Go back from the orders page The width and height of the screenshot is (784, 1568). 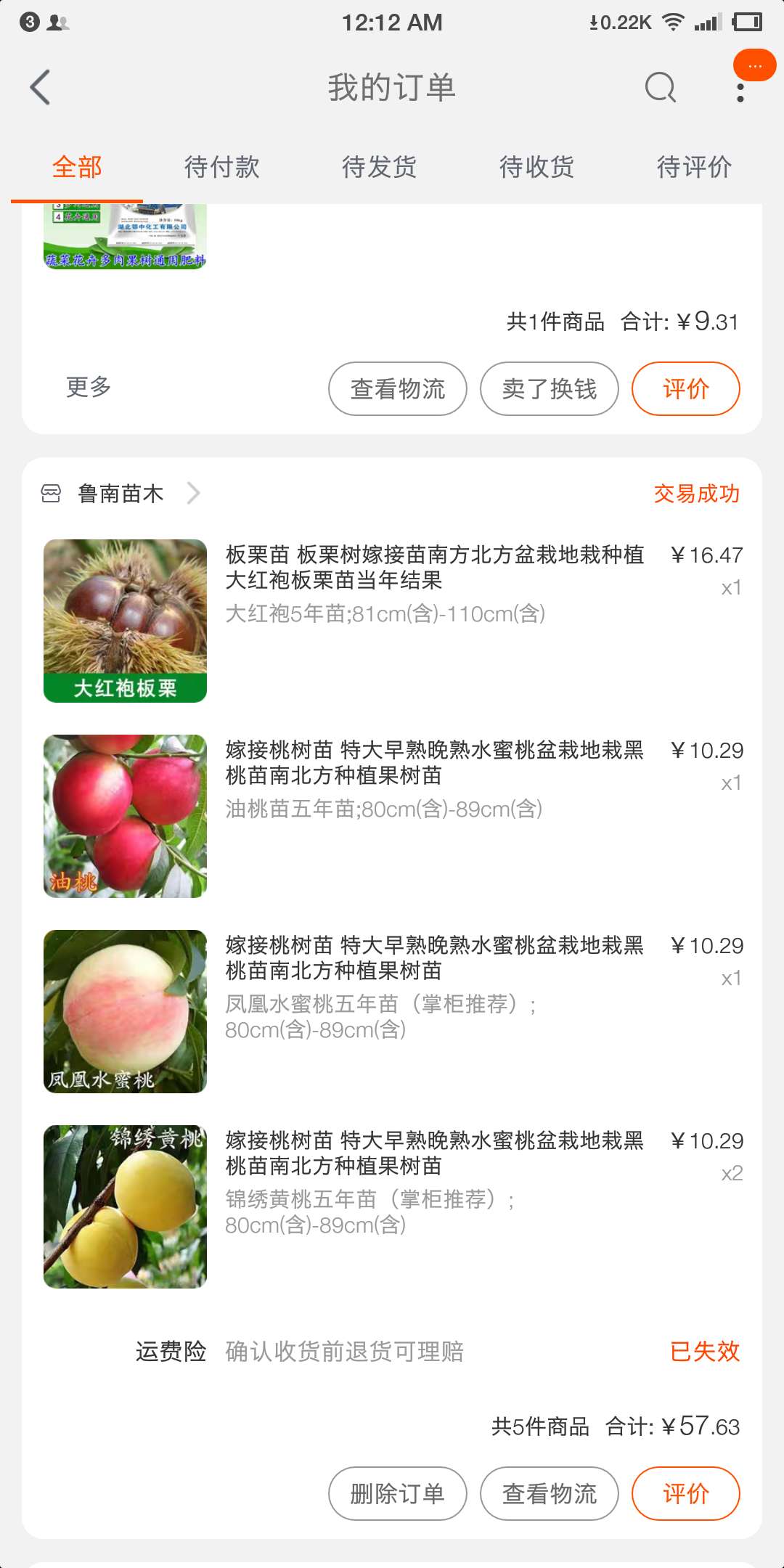pyautogui.click(x=41, y=88)
